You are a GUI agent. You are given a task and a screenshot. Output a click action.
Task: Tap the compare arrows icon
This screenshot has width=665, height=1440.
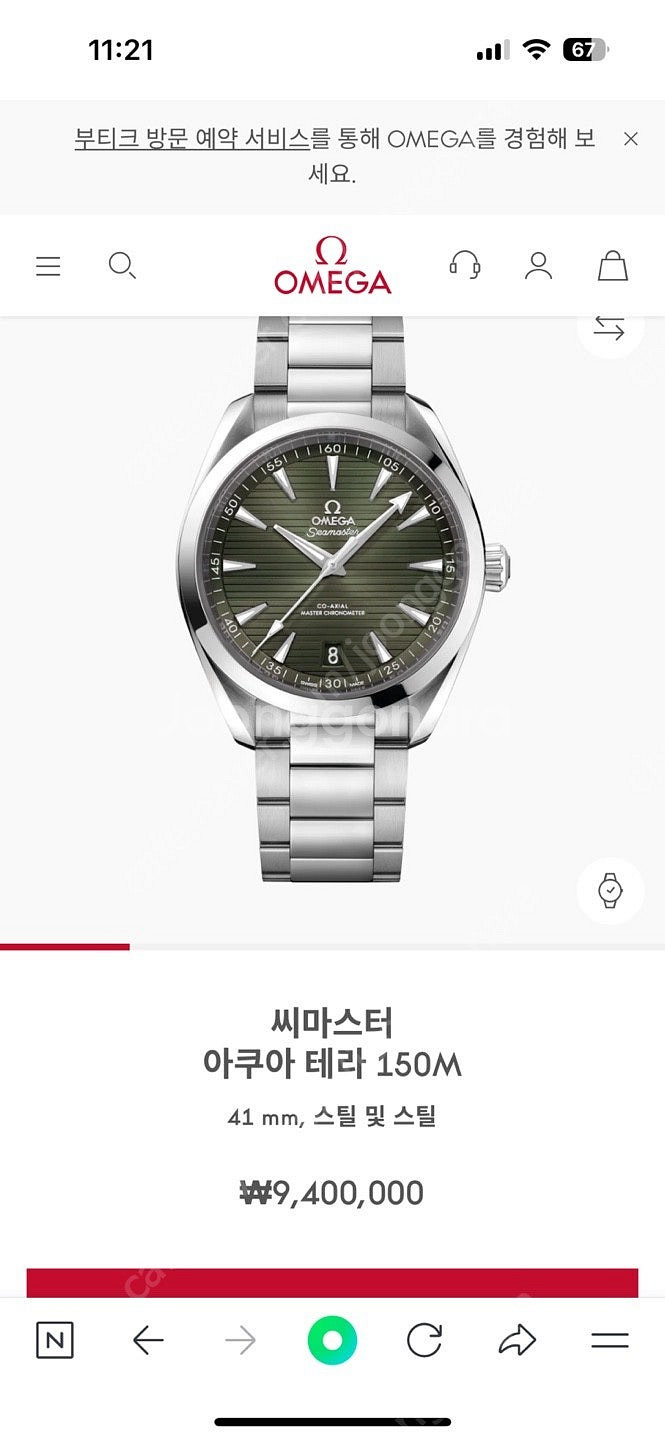coord(609,327)
